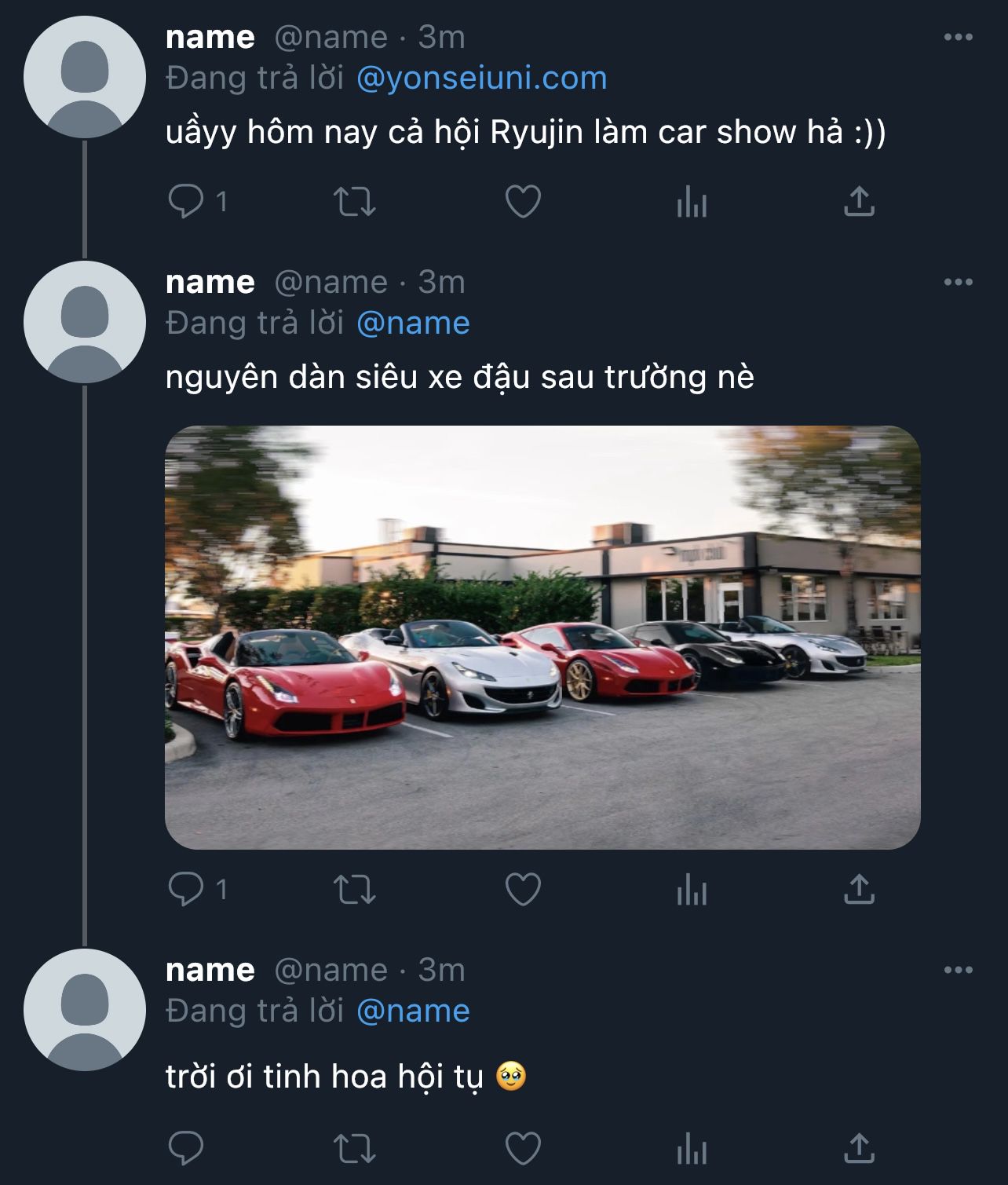Share the Ryujin car show tweet
Viewport: 1008px width, 1185px height.
tap(859, 202)
